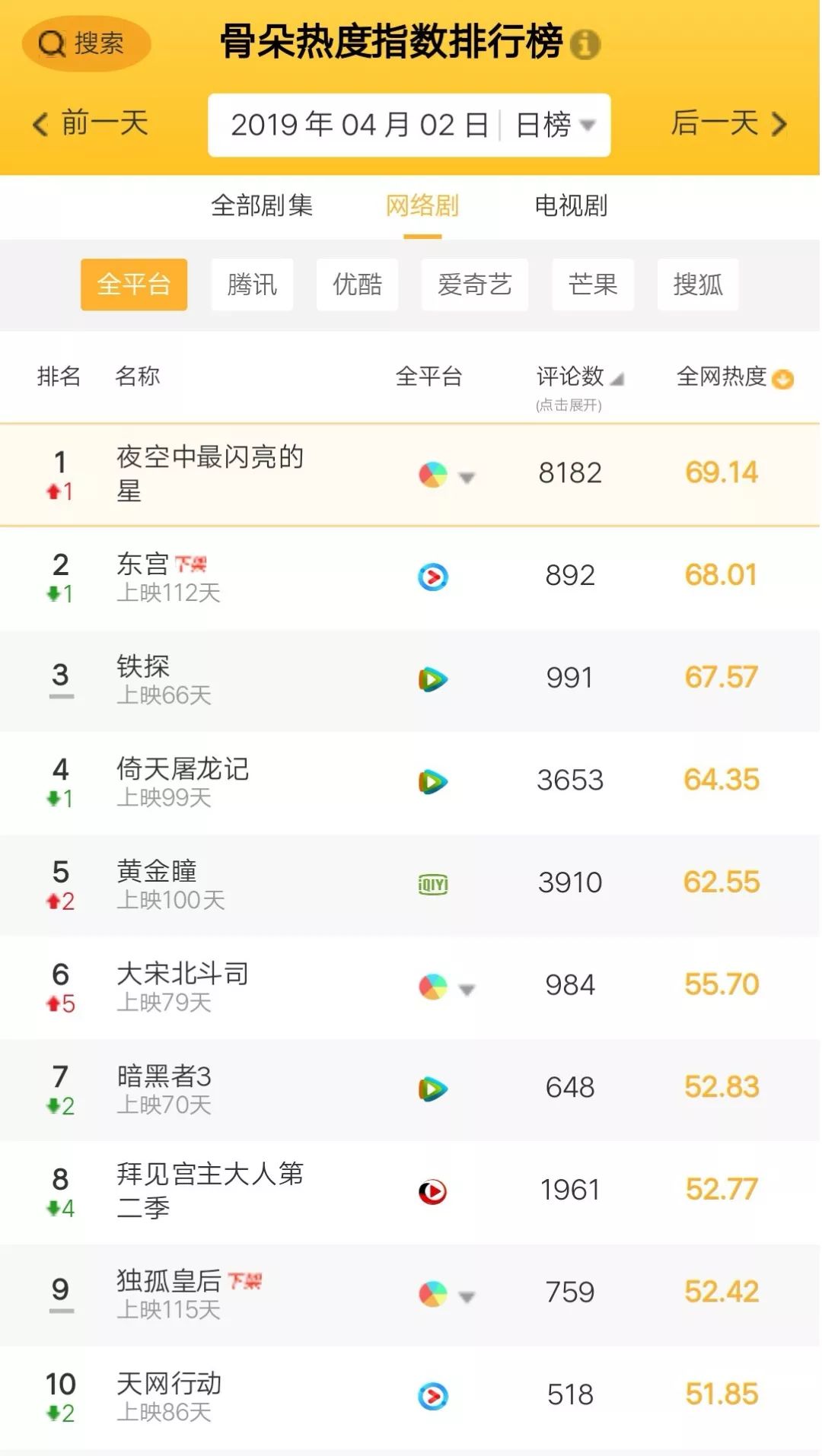Filter by 优酷 platform

(x=357, y=285)
